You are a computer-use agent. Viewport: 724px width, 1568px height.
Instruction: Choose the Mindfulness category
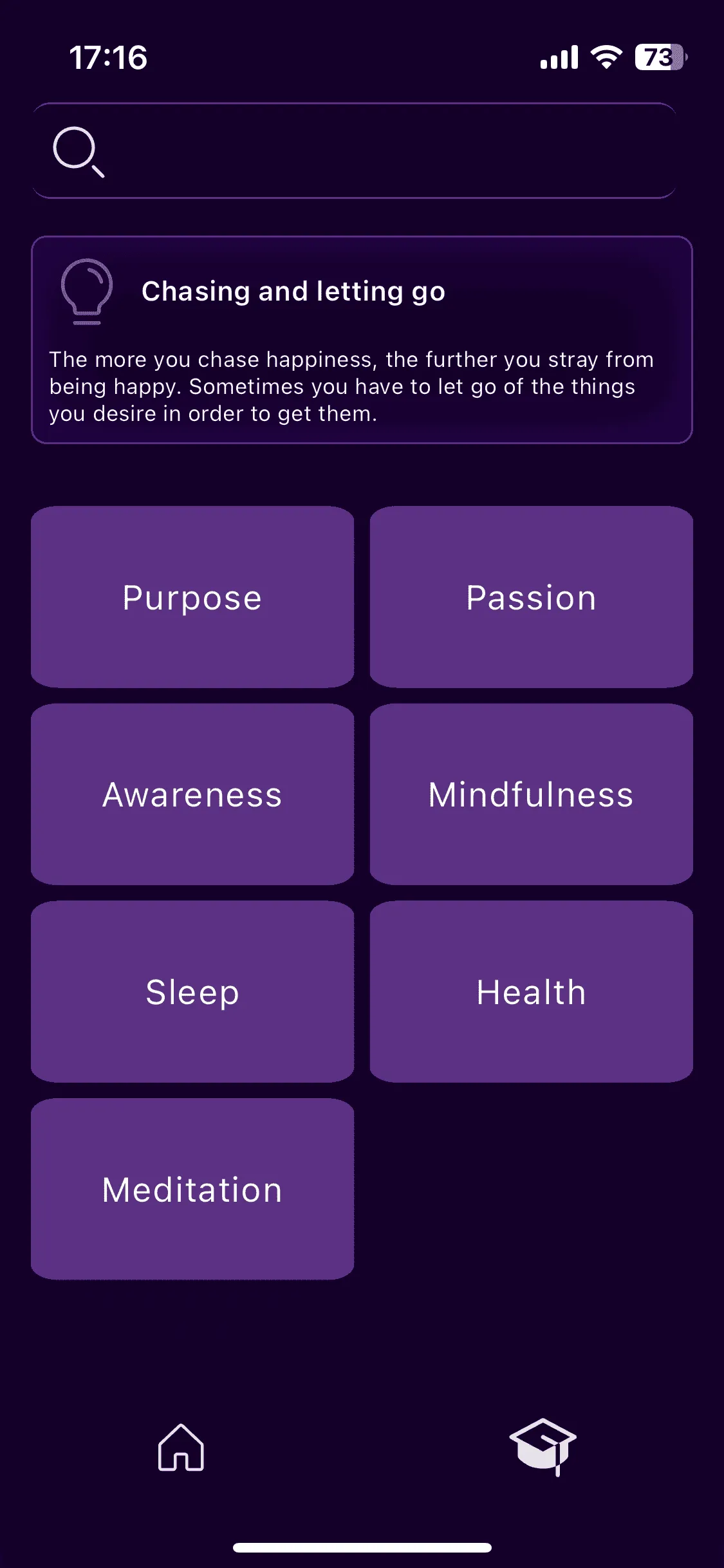[531, 794]
